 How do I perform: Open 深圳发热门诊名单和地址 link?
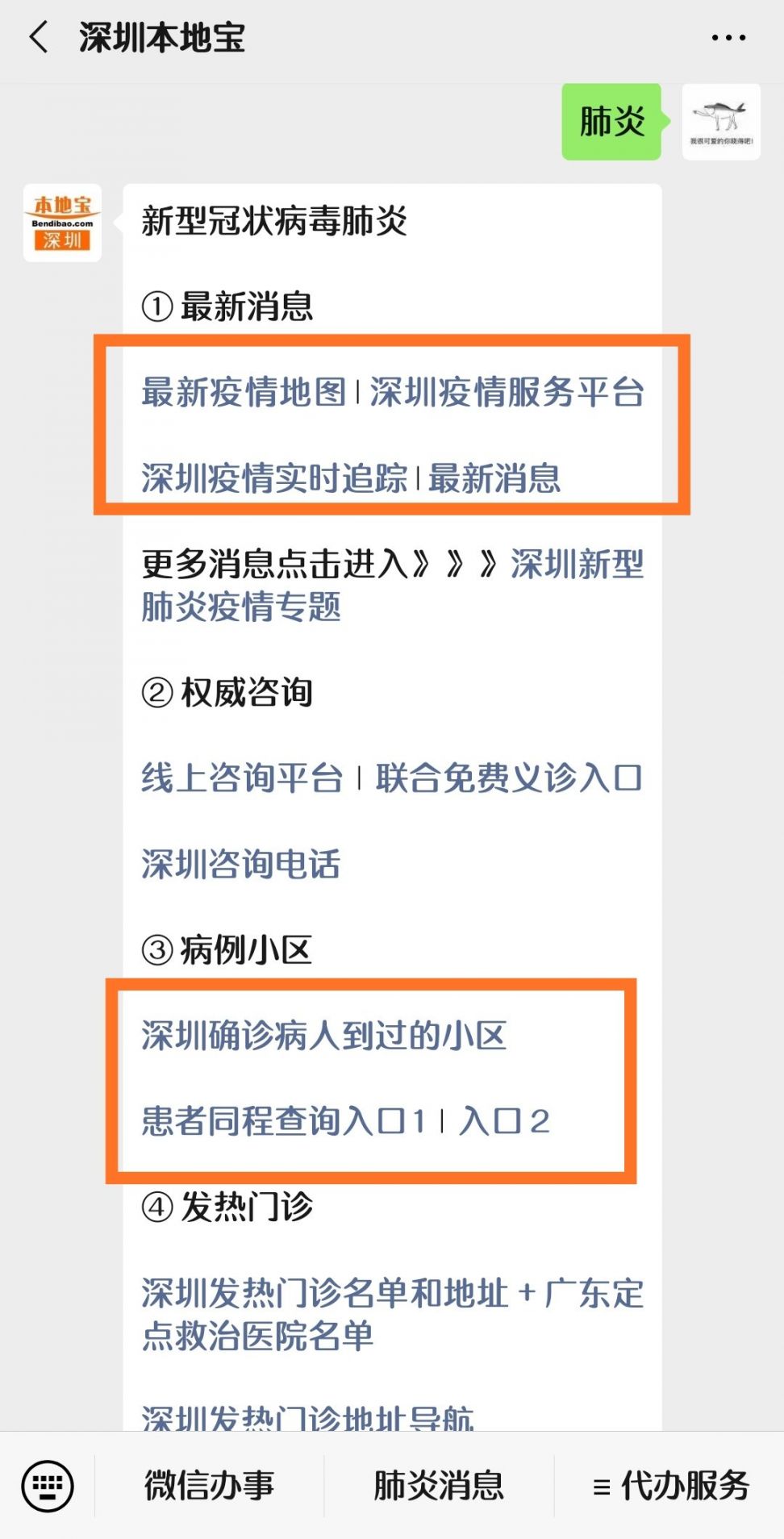tap(324, 1293)
